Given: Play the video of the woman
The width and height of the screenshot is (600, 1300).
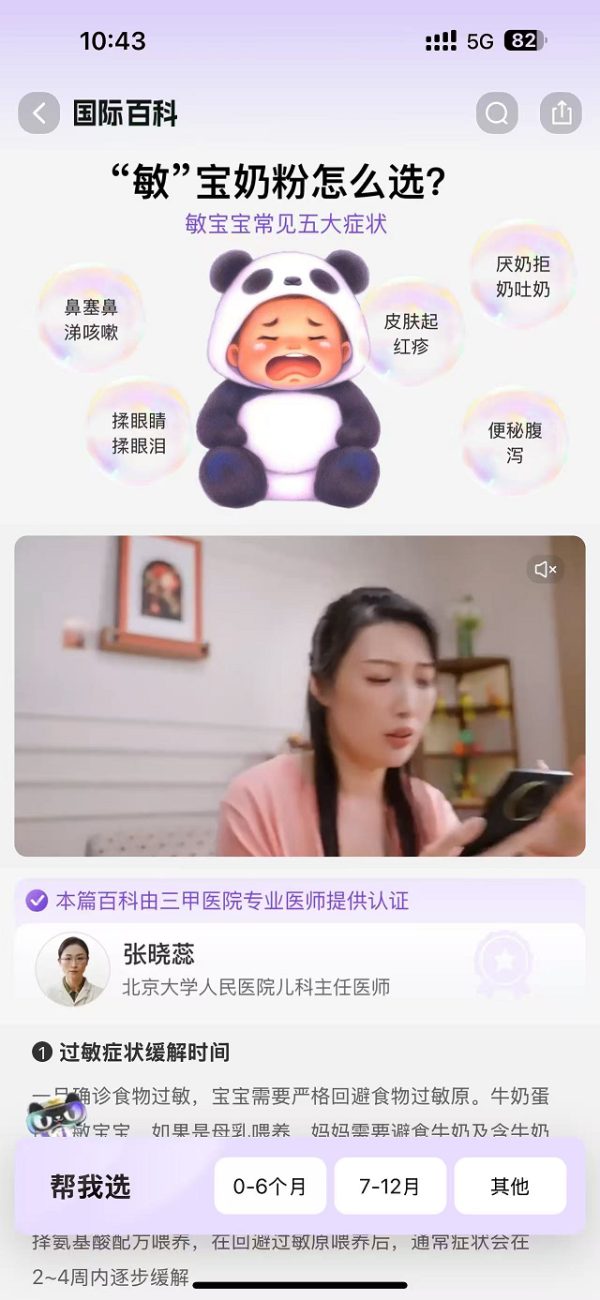Looking at the screenshot, I should (x=300, y=696).
